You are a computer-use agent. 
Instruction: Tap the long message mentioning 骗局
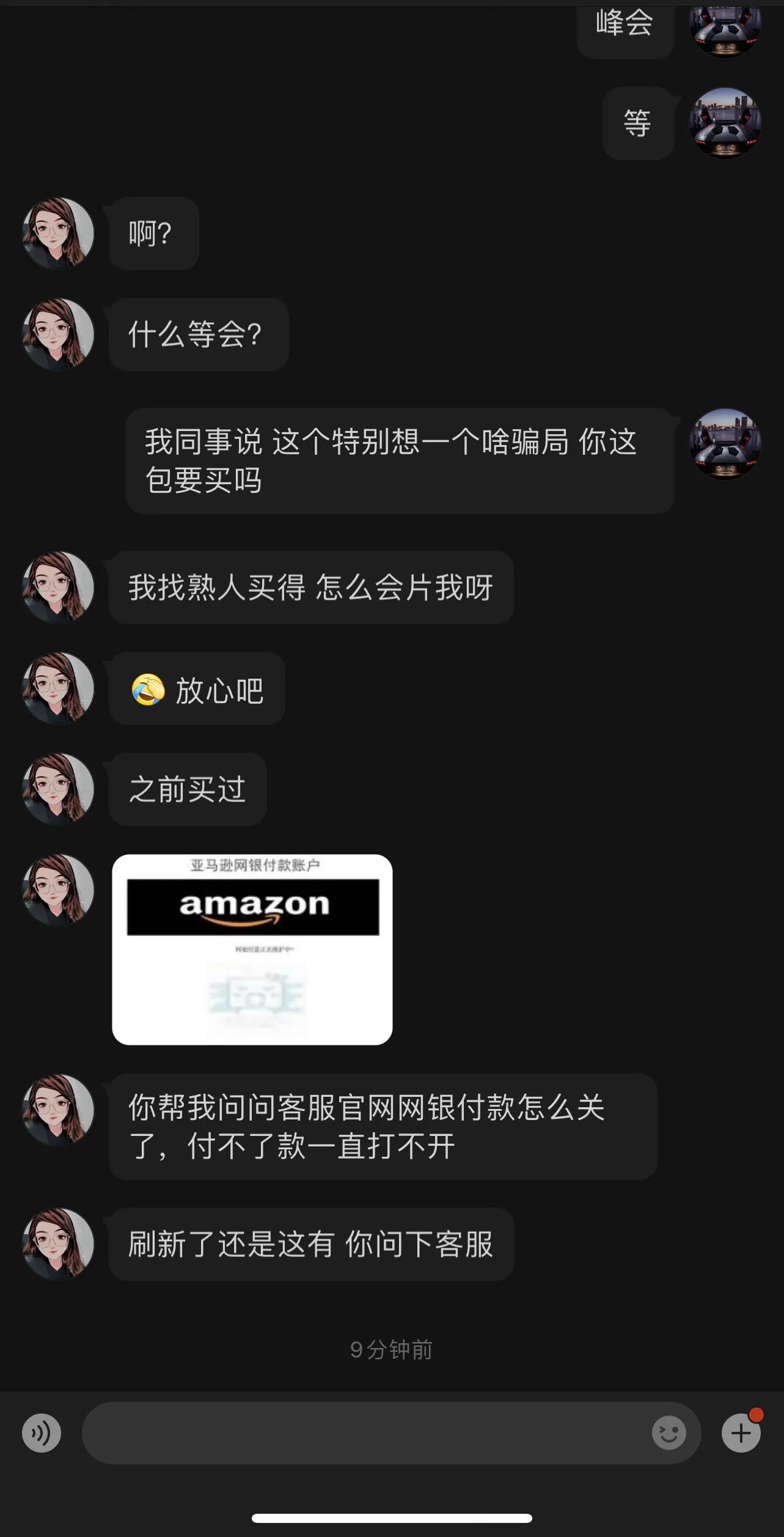(400, 460)
